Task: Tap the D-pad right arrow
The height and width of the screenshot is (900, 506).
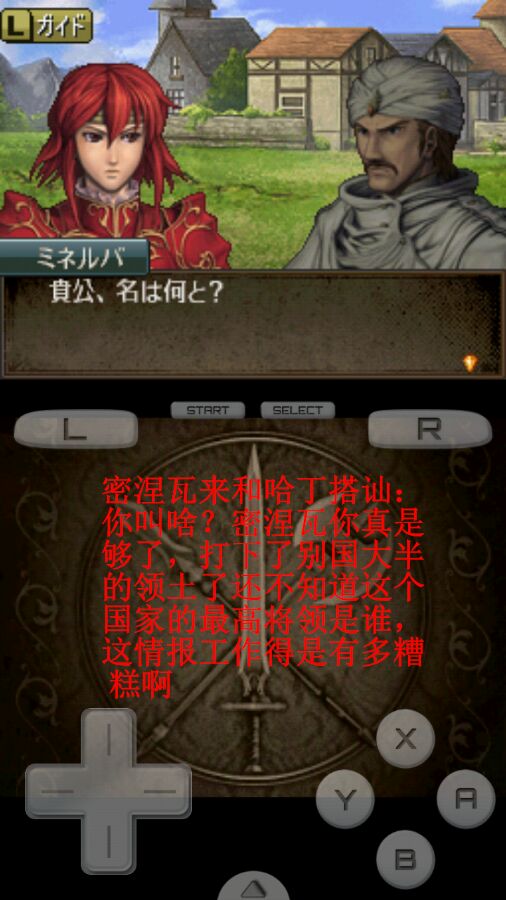Action: coord(164,792)
